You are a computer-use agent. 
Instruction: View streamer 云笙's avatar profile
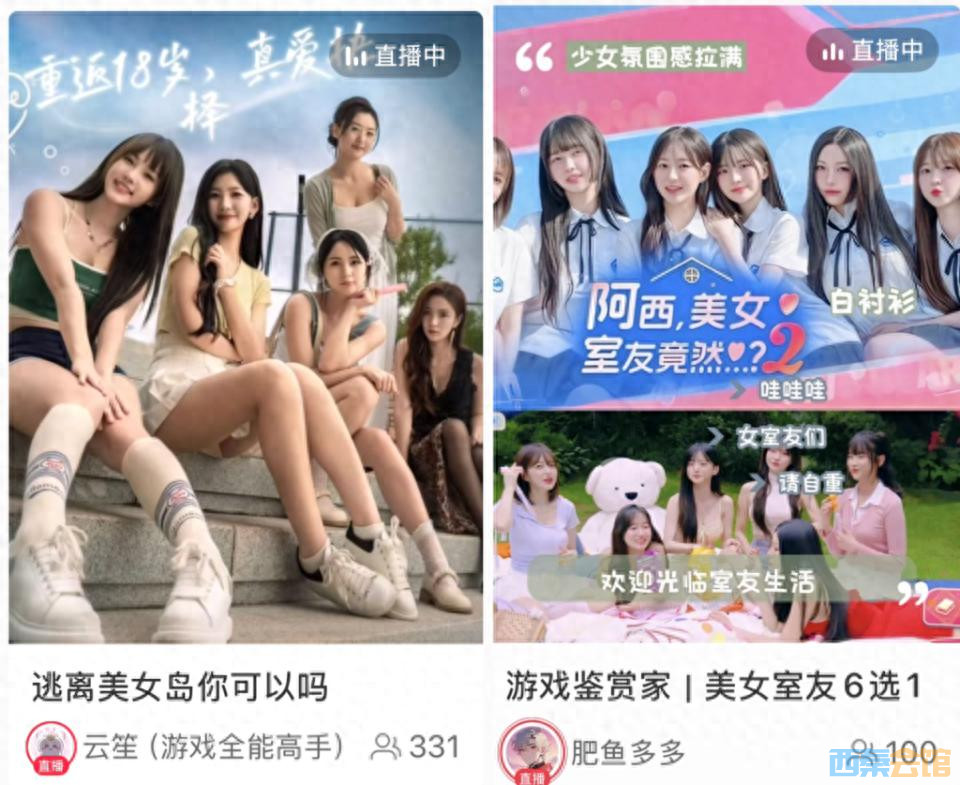click(50, 746)
